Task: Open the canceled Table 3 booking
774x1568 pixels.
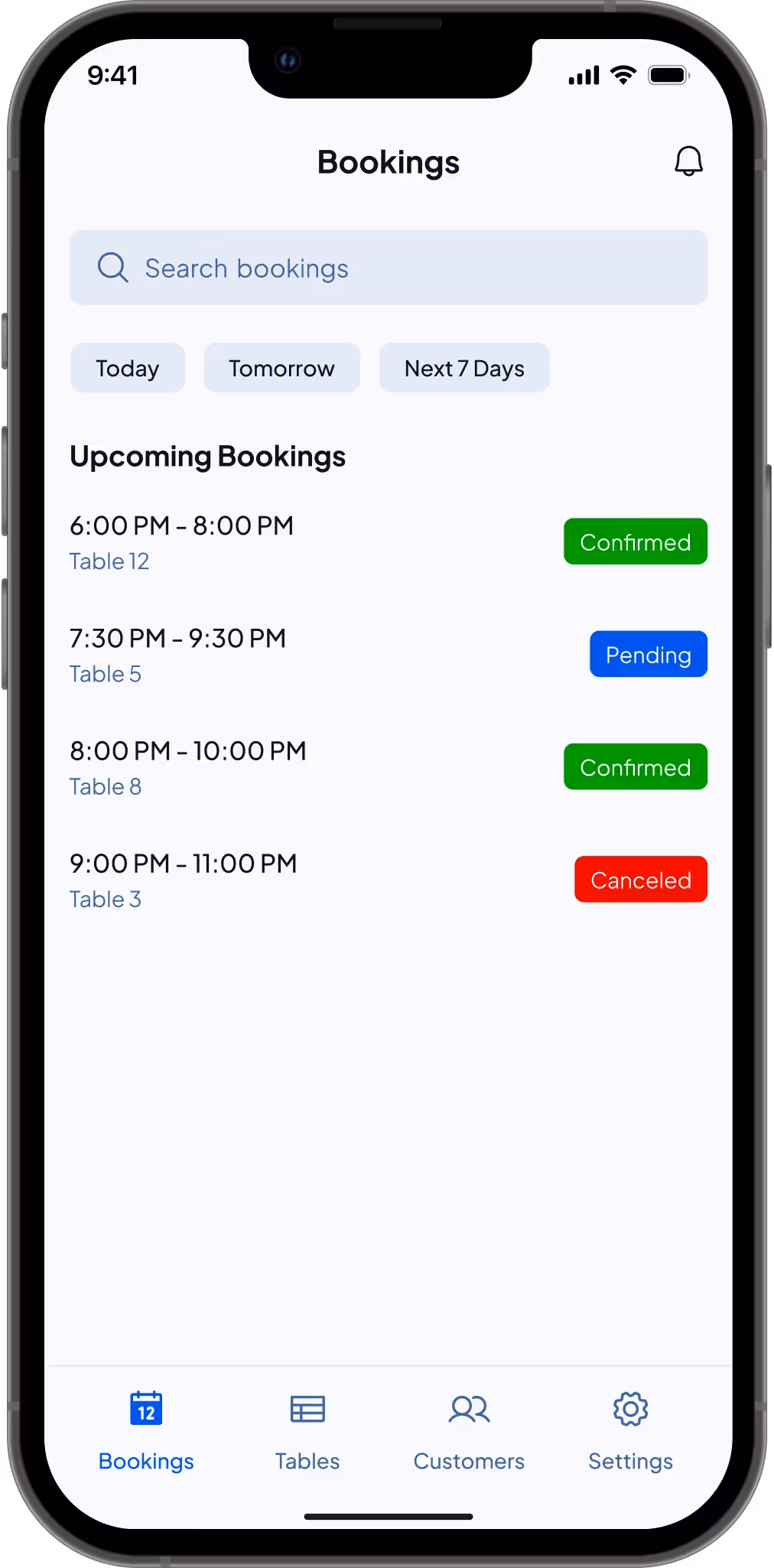Action: point(389,880)
